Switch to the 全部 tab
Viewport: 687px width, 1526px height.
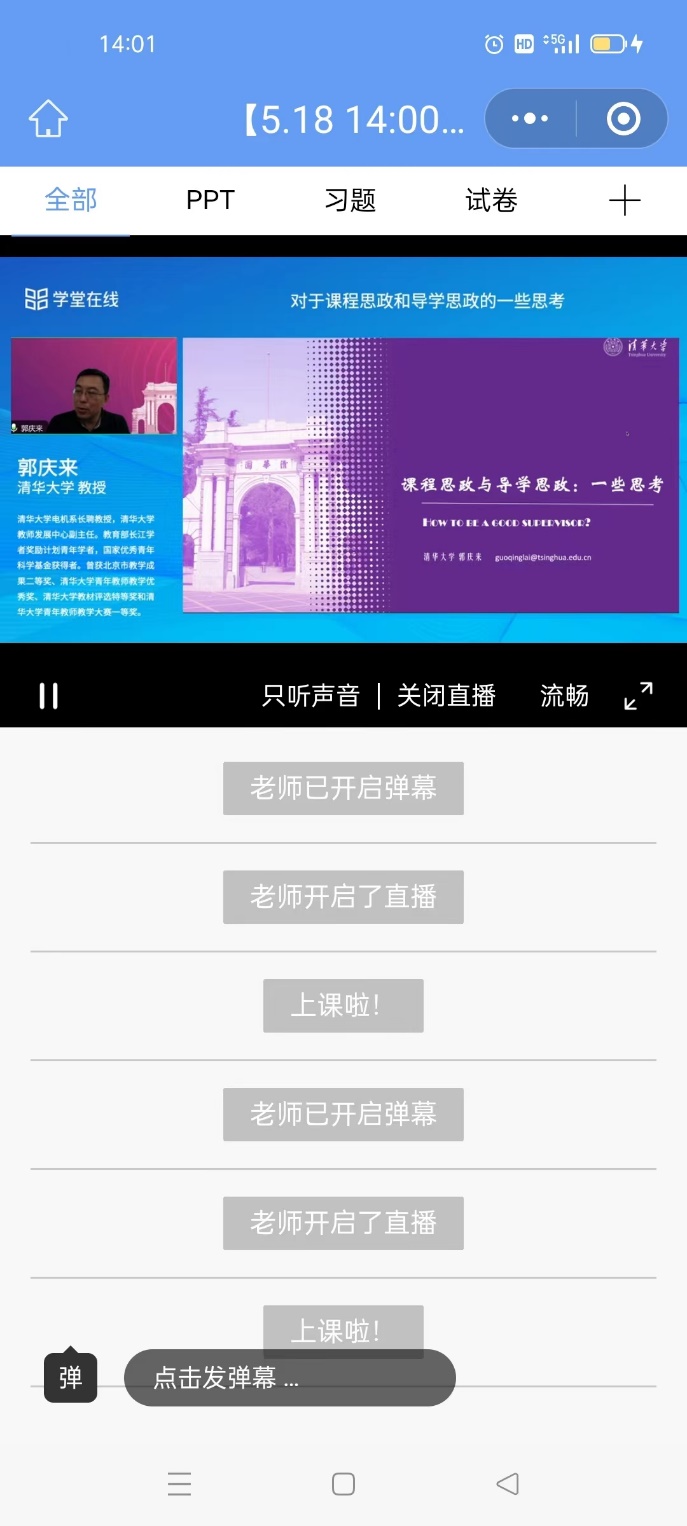(x=71, y=200)
